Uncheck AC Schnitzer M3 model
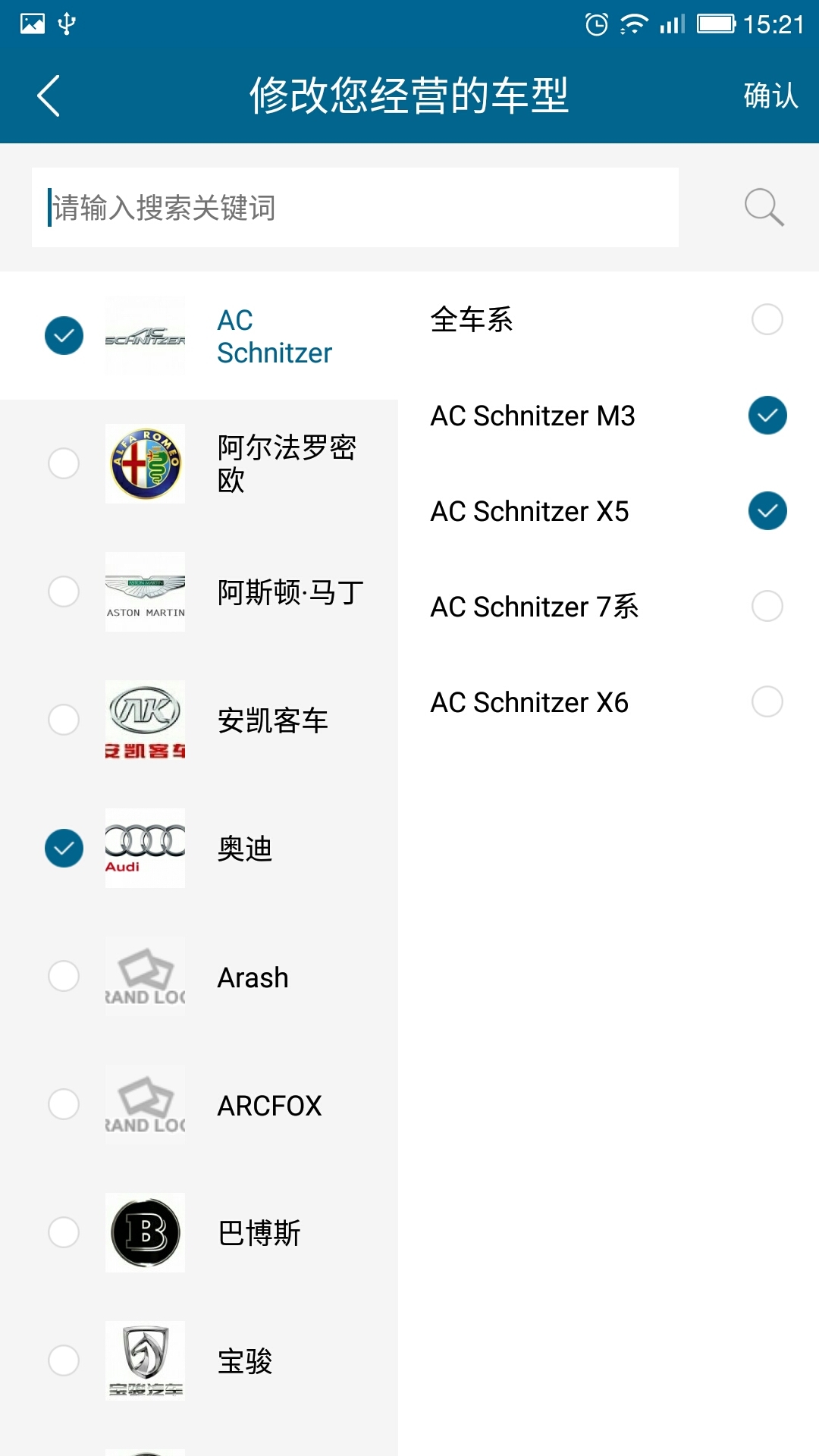This screenshot has height=1456, width=819. point(767,416)
